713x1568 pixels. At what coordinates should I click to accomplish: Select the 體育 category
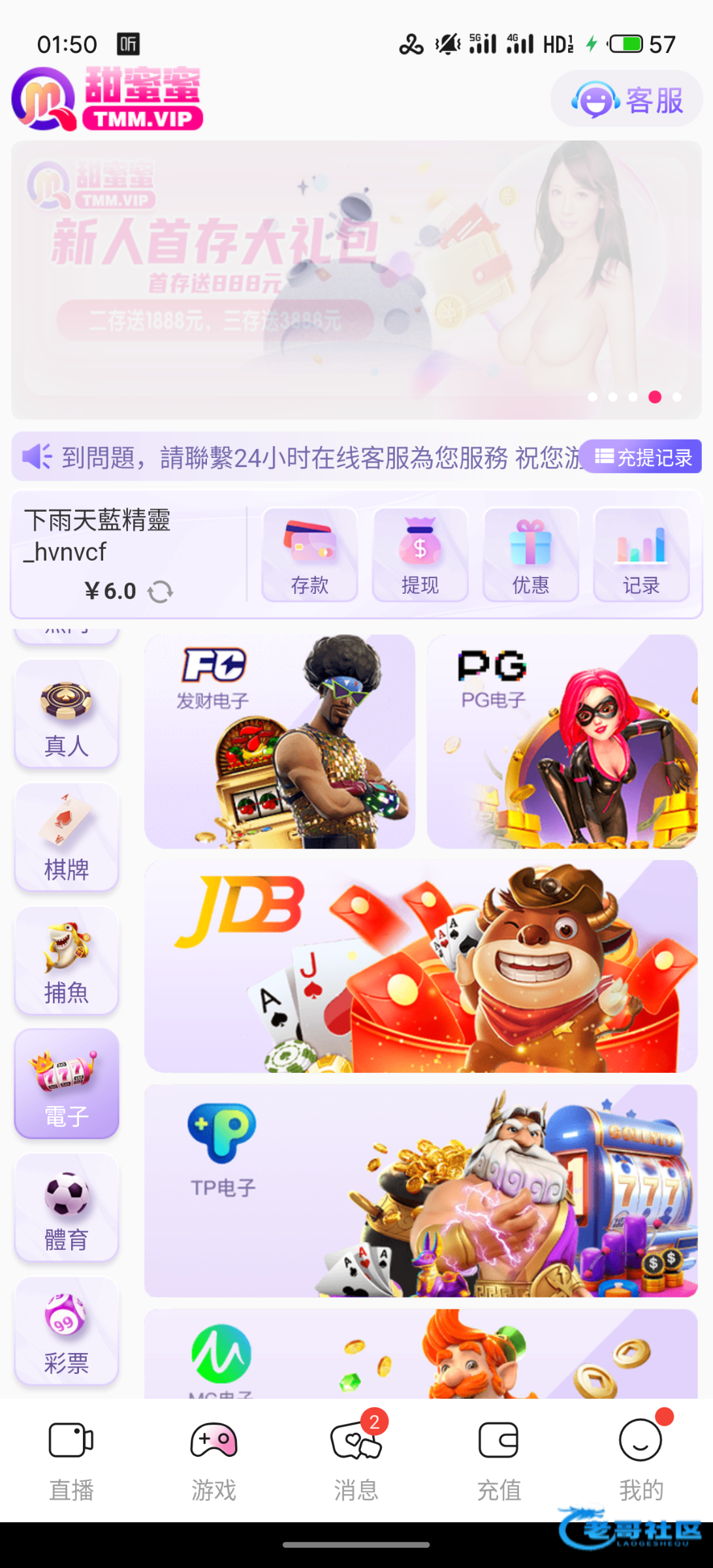pyautogui.click(x=67, y=1208)
